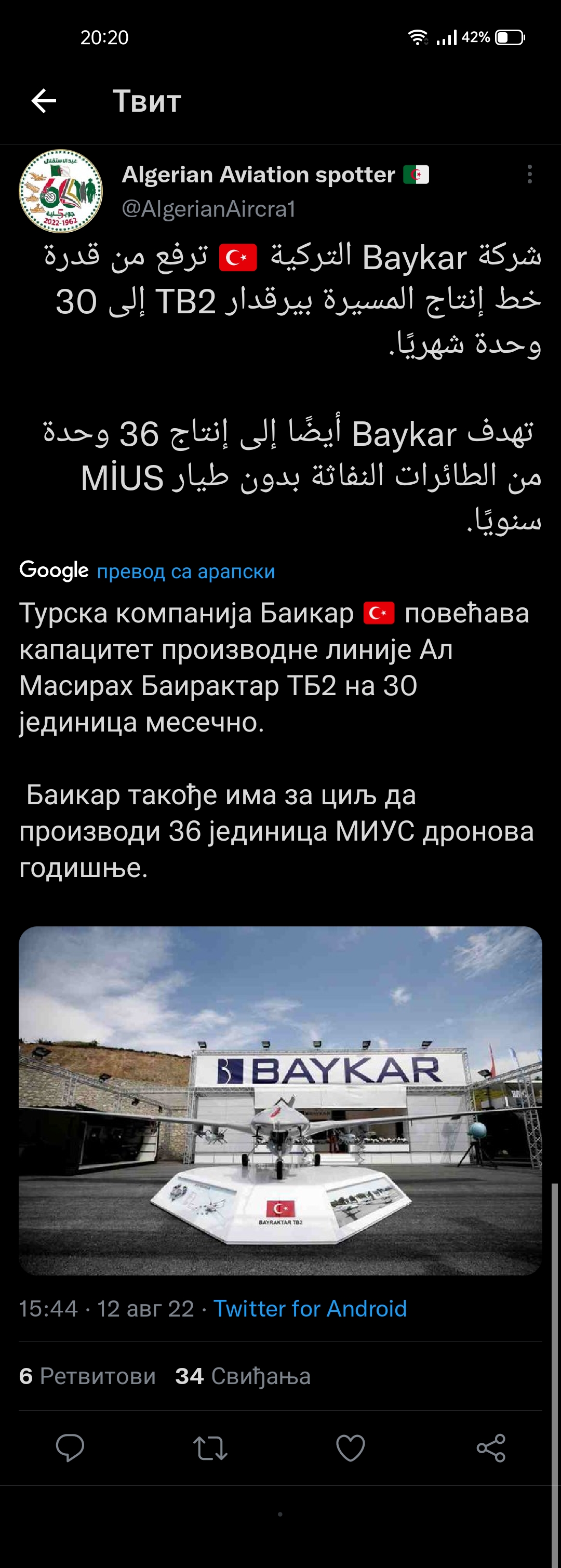The width and height of the screenshot is (561, 1568).
Task: View the 6 retweets list
Action: tap(88, 1376)
